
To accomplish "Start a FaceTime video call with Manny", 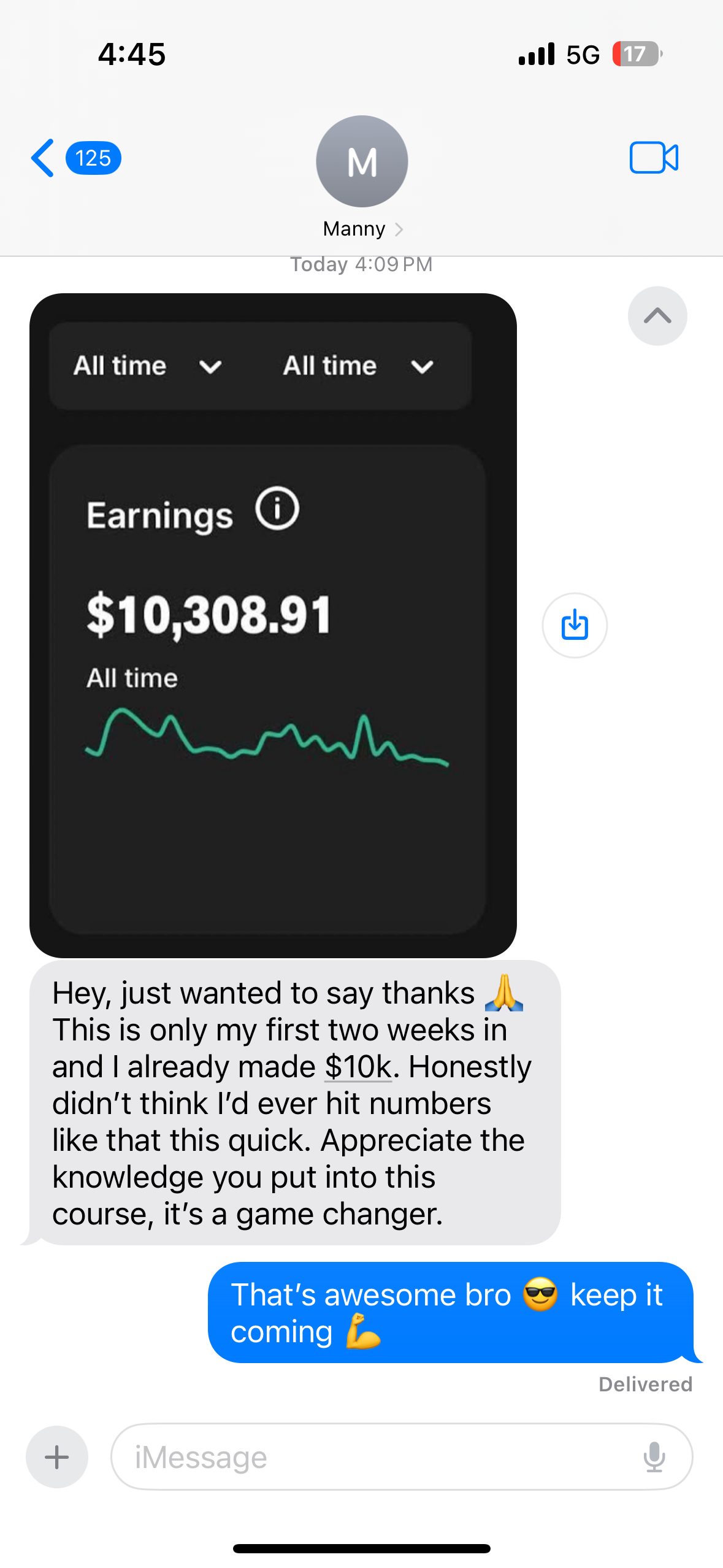I will tap(654, 158).
